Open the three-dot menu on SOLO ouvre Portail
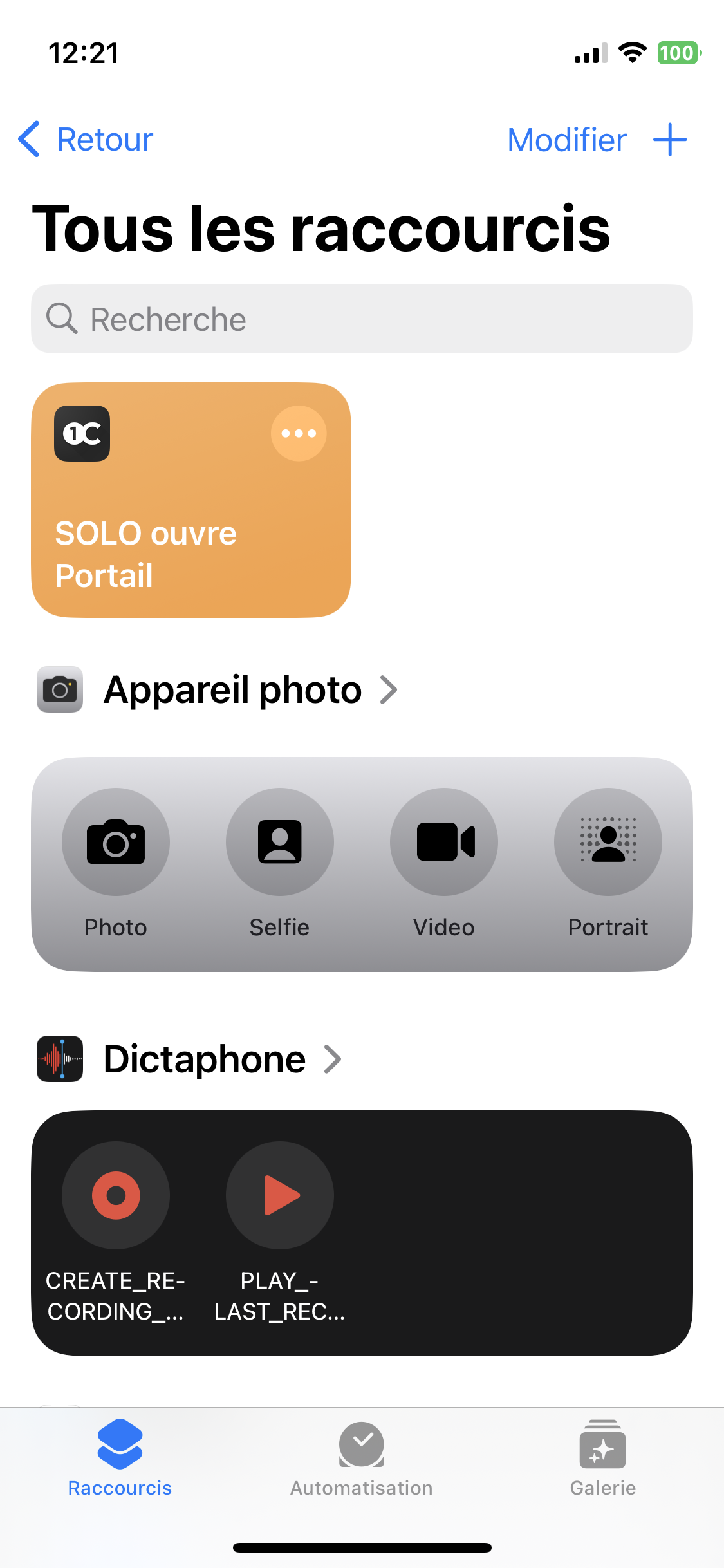The height and width of the screenshot is (1568, 724). 299,433
